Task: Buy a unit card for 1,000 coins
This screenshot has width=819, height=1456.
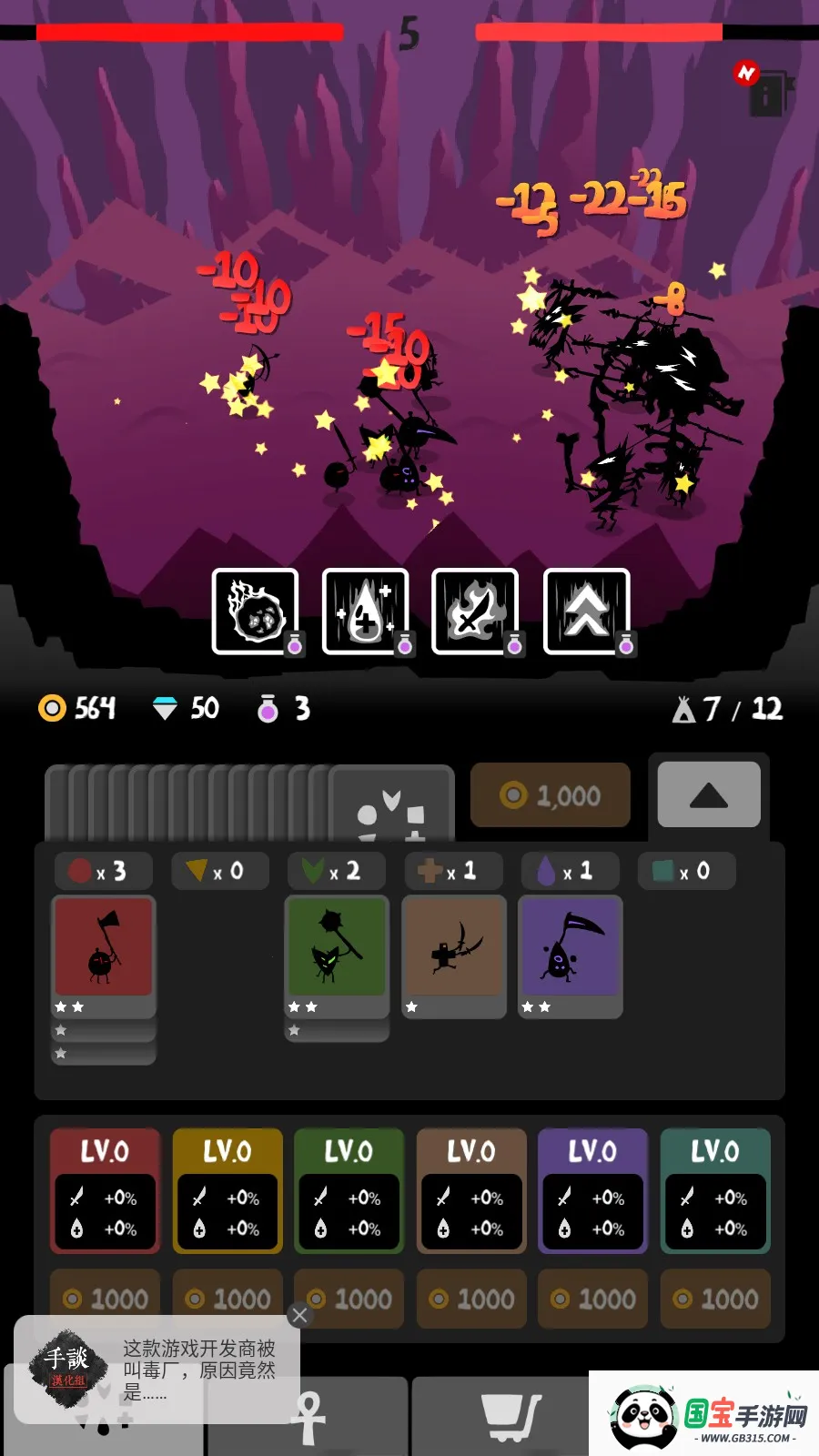Action: click(550, 795)
